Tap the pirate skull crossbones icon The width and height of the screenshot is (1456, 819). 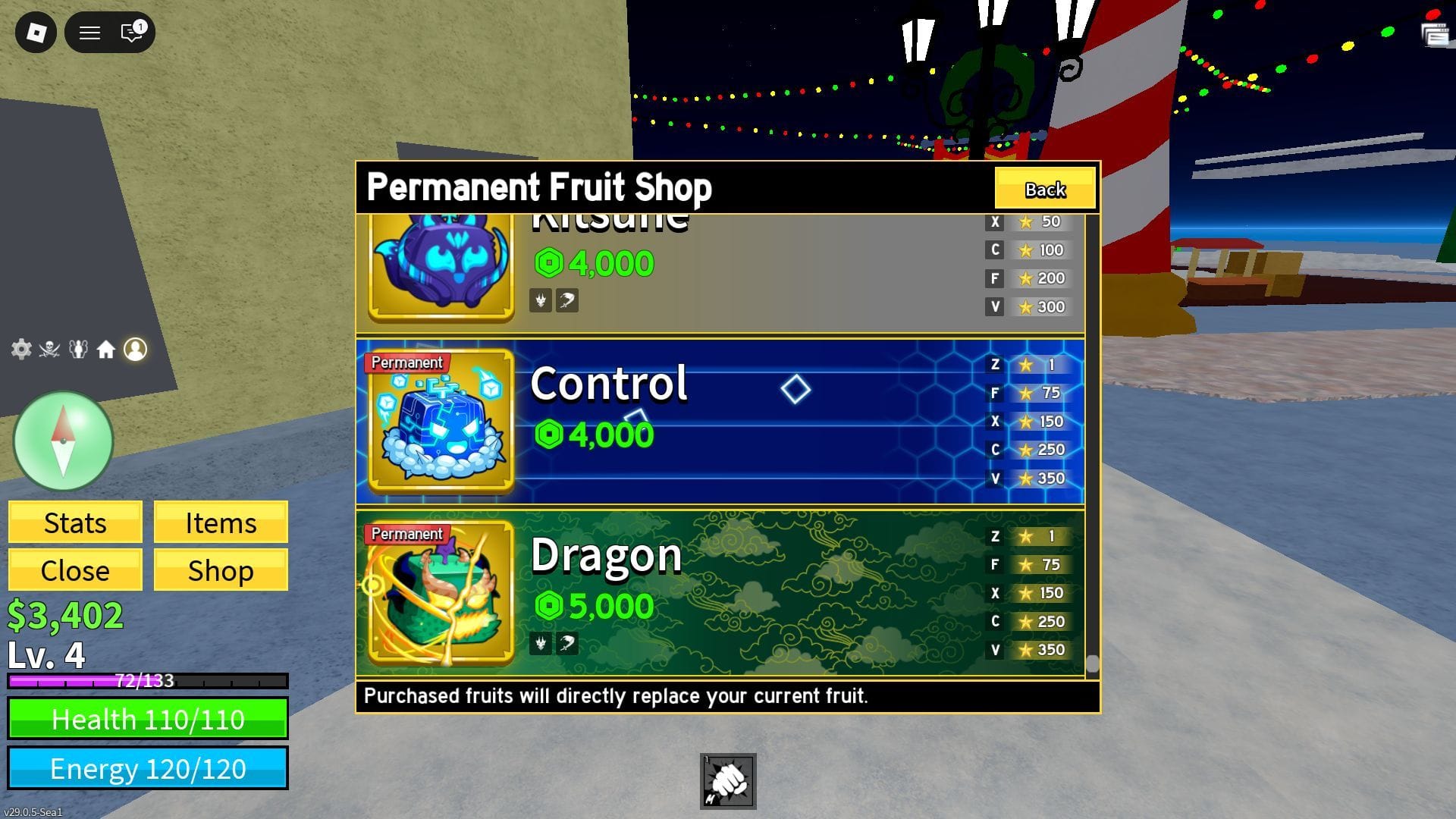(49, 350)
